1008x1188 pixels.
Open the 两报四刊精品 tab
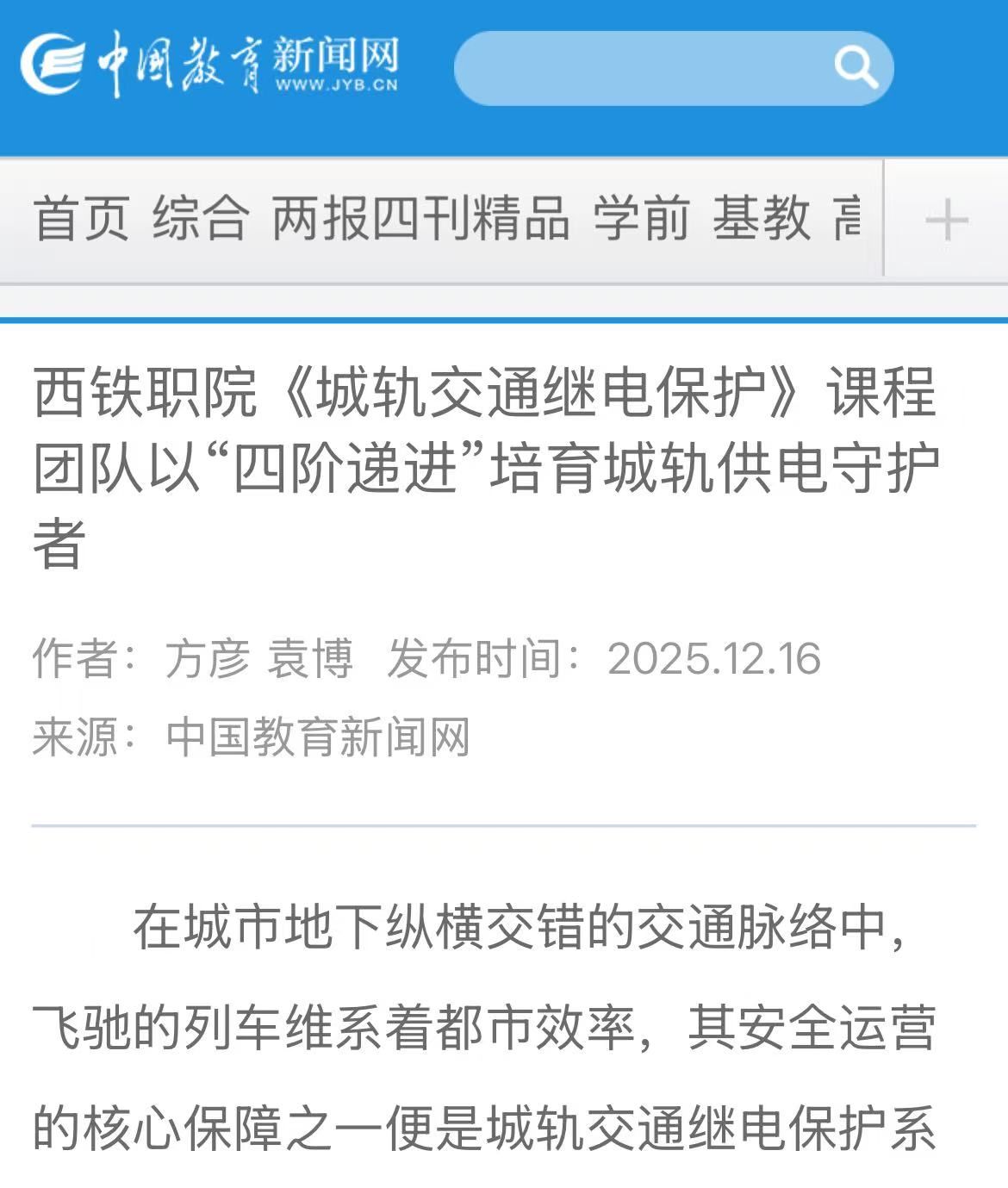click(x=420, y=218)
